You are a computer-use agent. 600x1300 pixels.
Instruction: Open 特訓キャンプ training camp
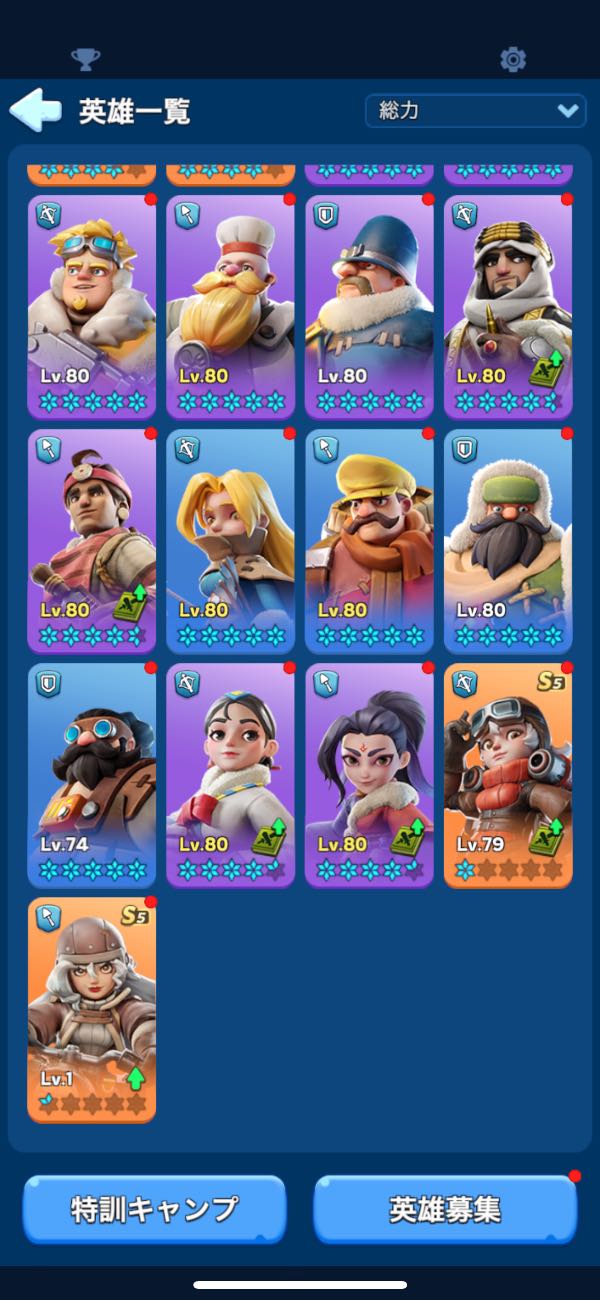click(154, 1209)
